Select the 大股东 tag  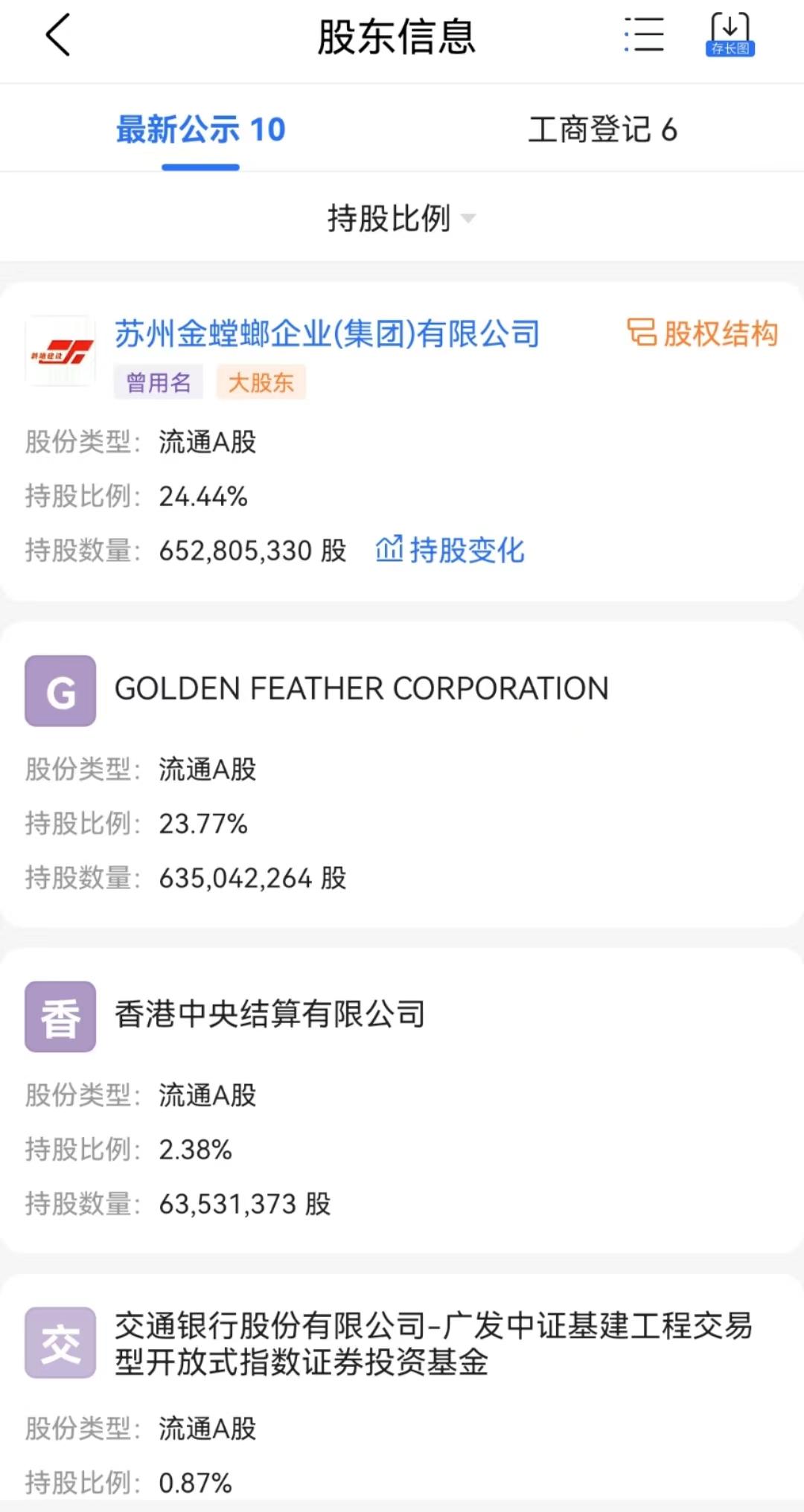(261, 382)
